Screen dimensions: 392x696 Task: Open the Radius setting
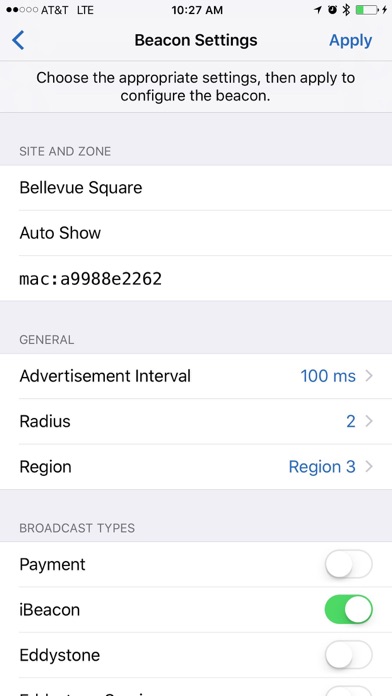coord(196,421)
